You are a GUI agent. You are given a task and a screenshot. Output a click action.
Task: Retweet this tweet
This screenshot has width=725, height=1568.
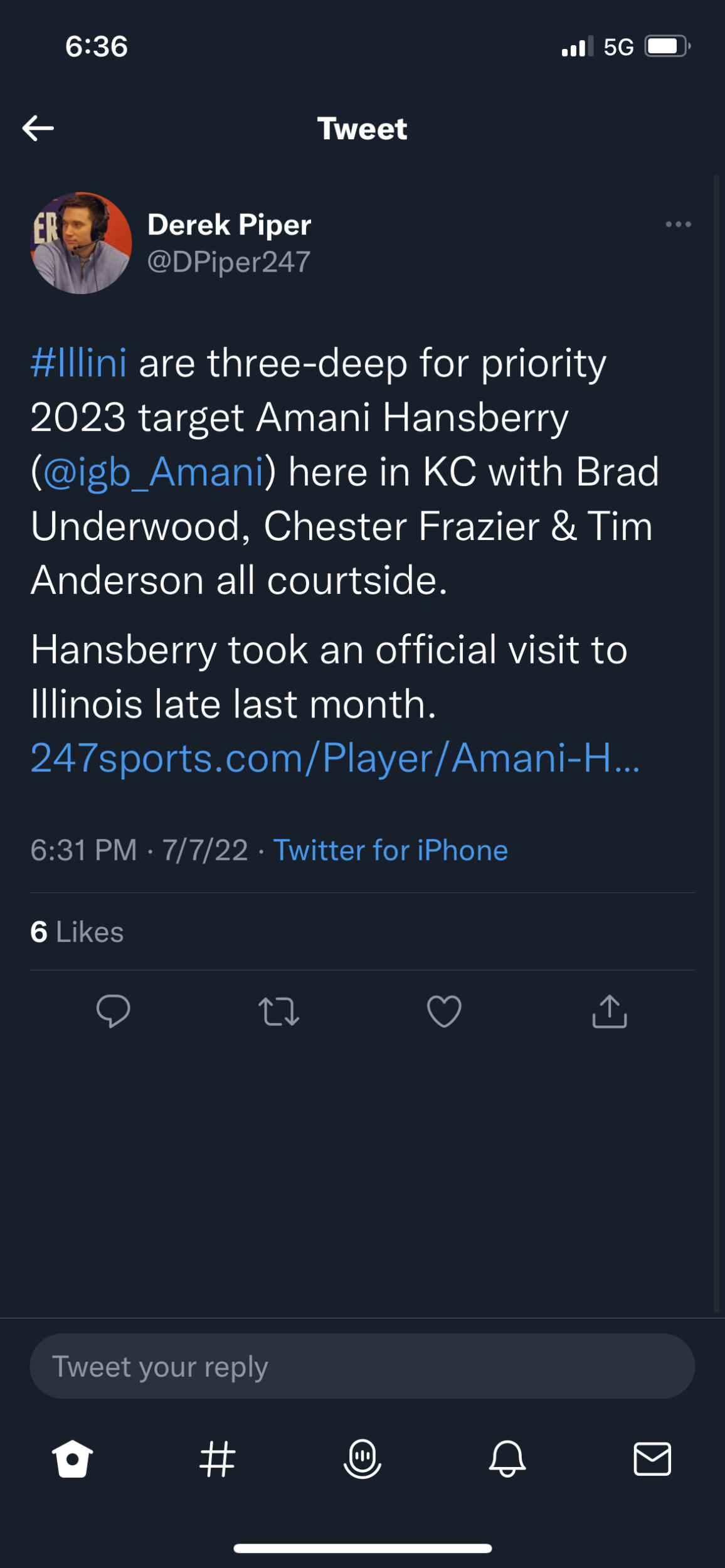(x=279, y=1011)
